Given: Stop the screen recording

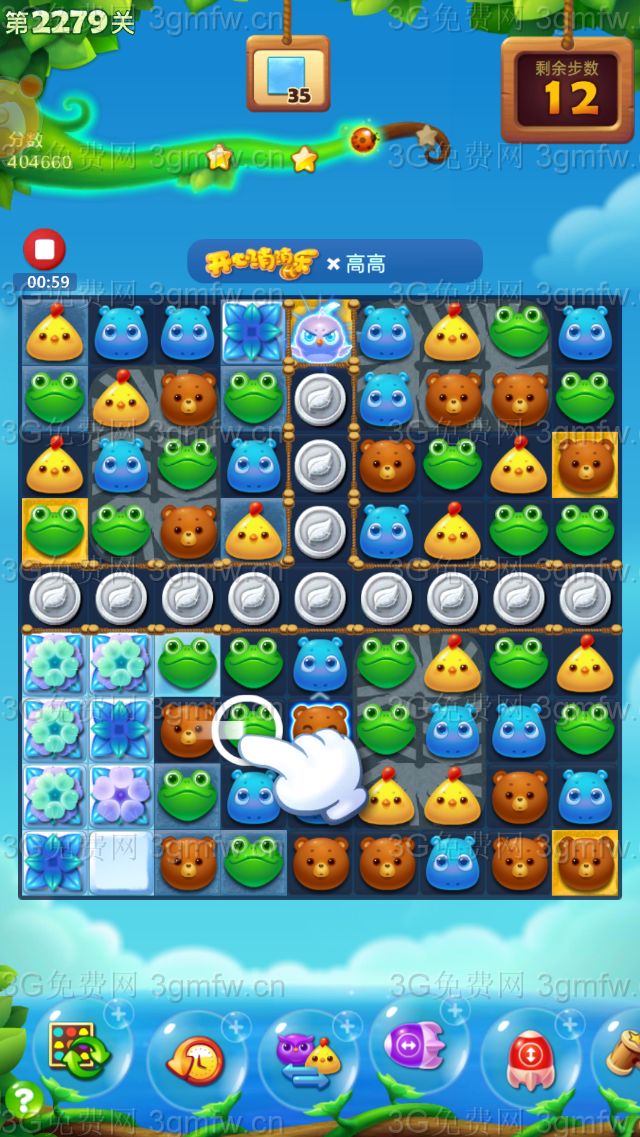Looking at the screenshot, I should (44, 250).
